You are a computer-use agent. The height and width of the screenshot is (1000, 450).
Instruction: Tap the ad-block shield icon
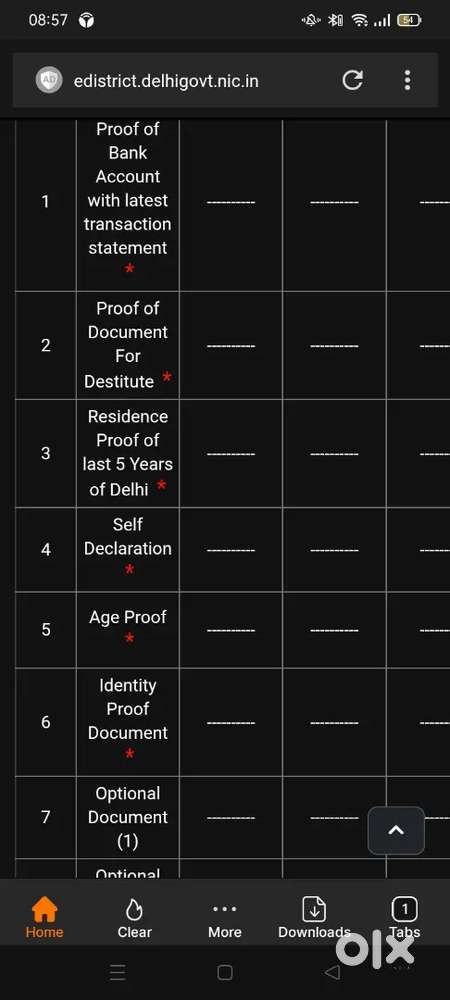pyautogui.click(x=49, y=80)
